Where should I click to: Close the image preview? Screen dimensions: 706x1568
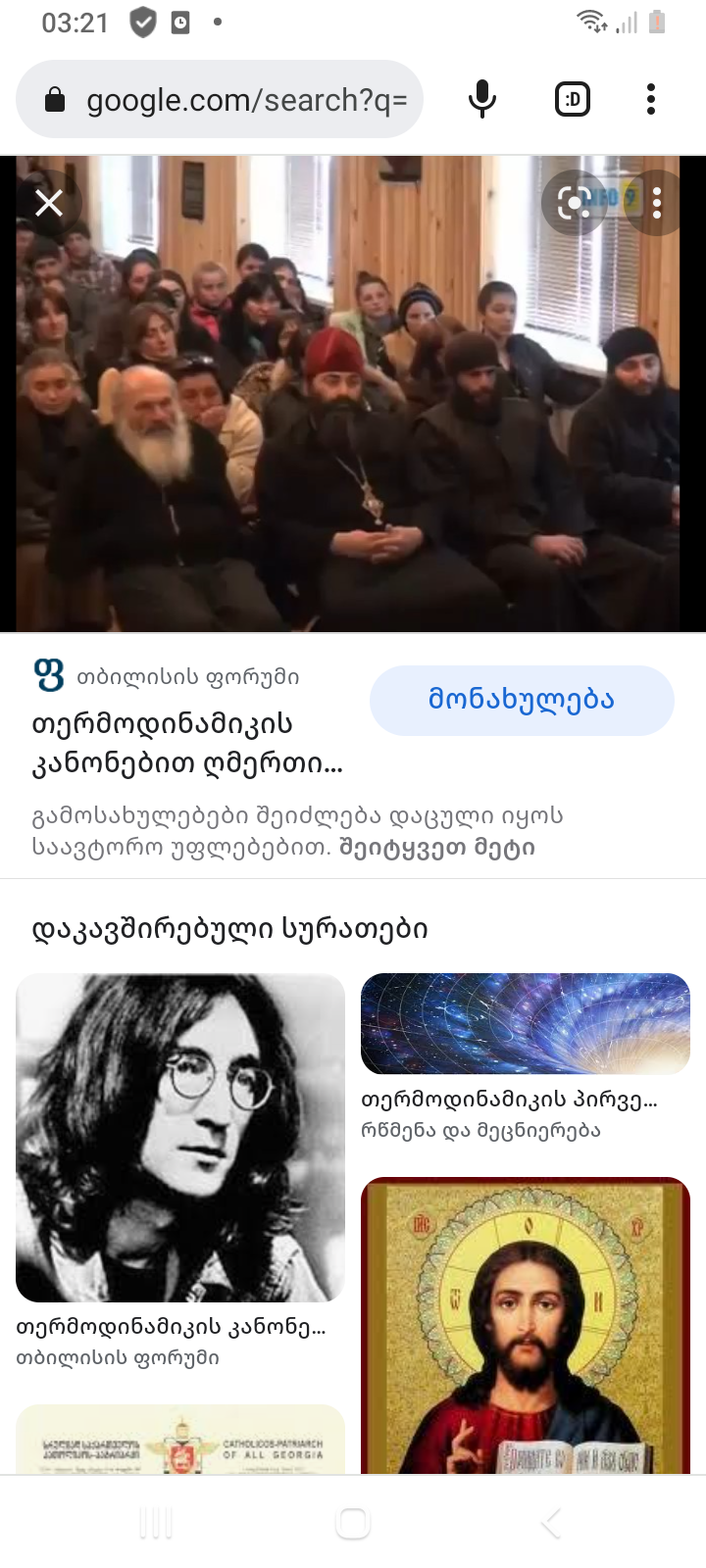pos(49,203)
